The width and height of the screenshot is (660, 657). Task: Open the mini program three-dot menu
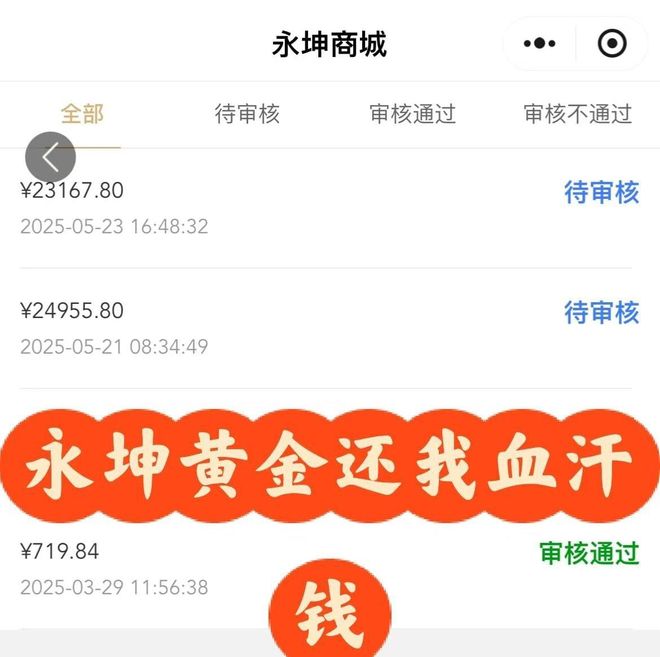pyautogui.click(x=539, y=43)
